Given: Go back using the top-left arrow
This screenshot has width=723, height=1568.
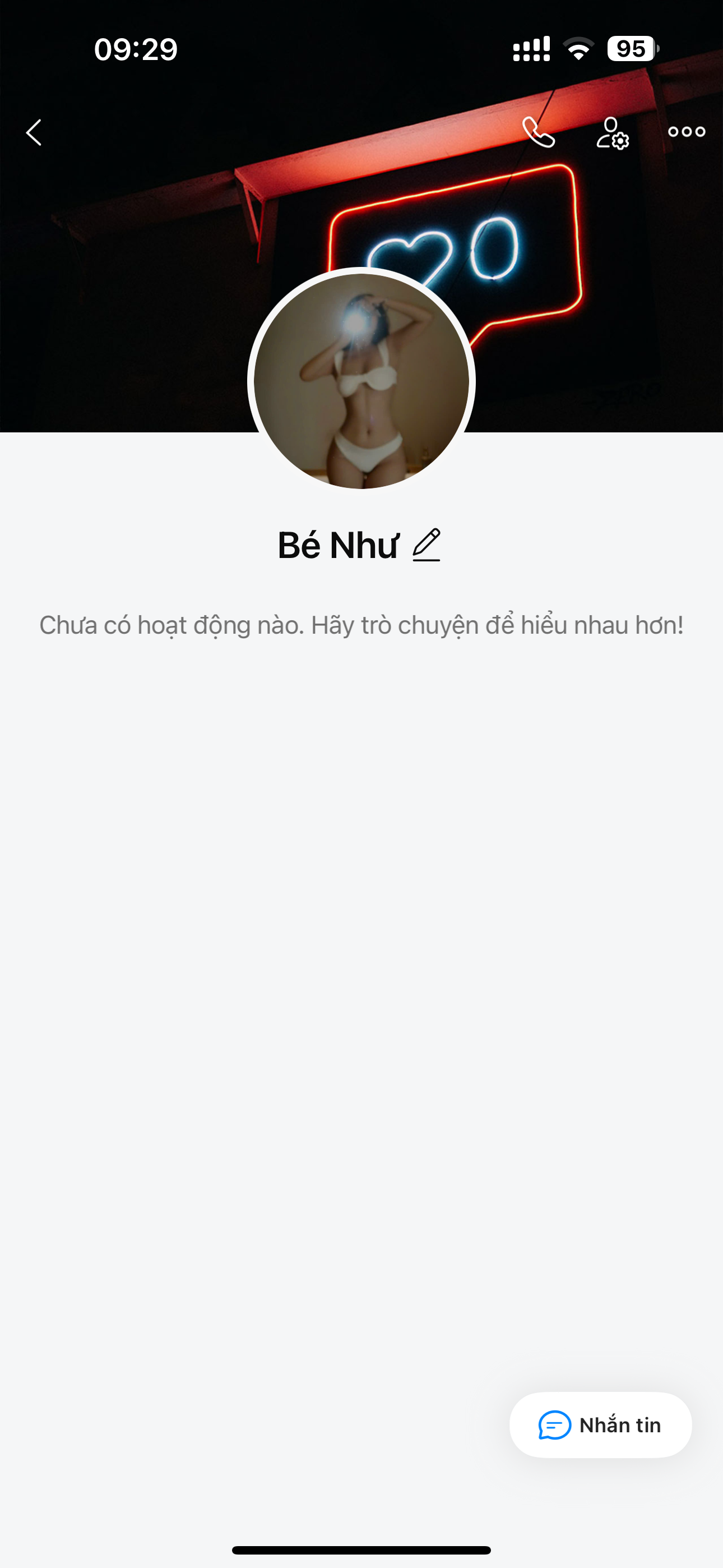Looking at the screenshot, I should point(34,132).
